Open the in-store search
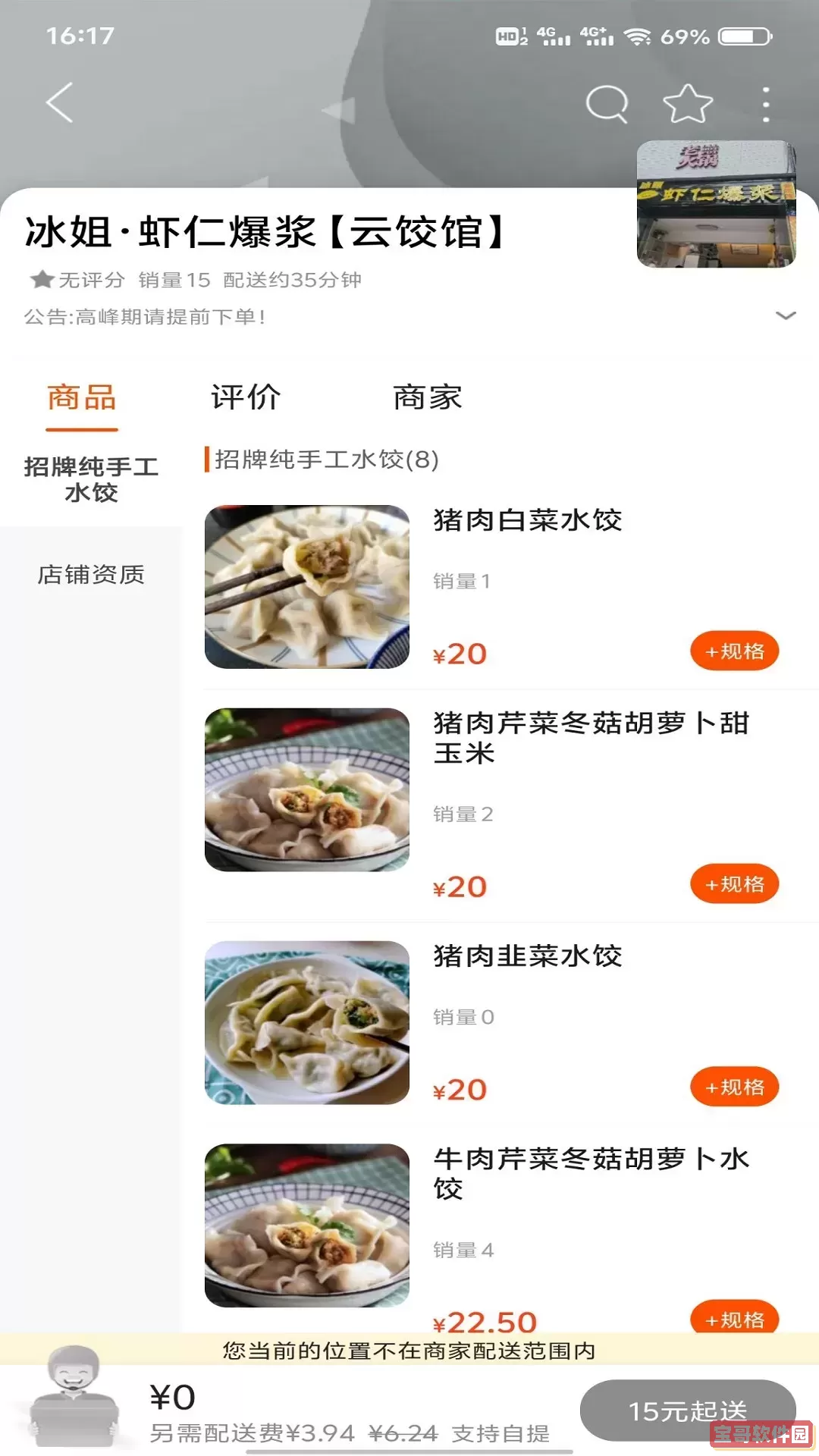The width and height of the screenshot is (819, 1456). (x=606, y=102)
